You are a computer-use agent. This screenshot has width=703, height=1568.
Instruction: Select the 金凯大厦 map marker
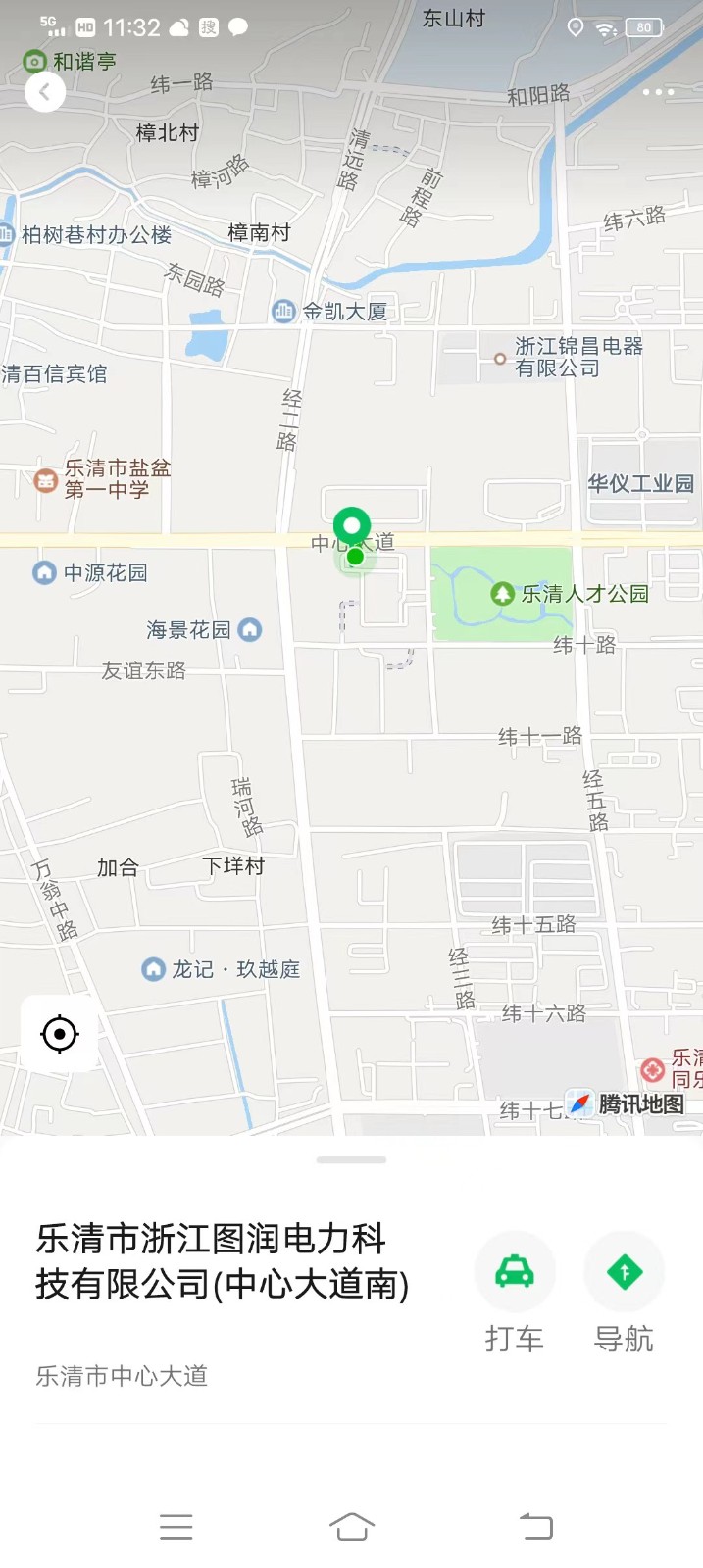tap(283, 312)
